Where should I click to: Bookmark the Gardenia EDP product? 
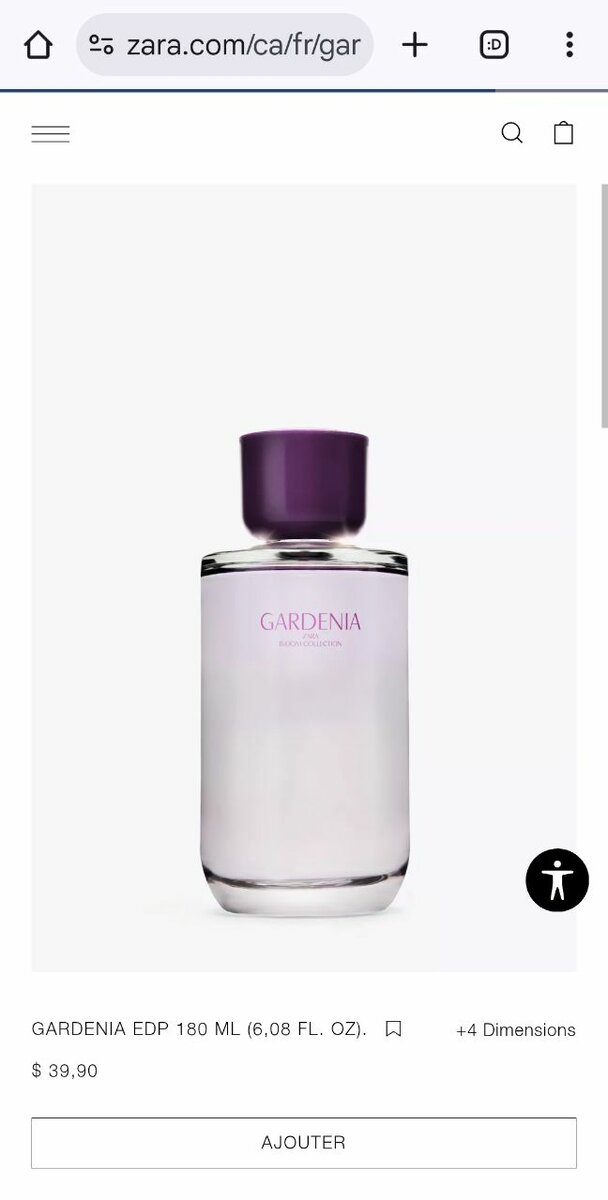click(393, 1029)
